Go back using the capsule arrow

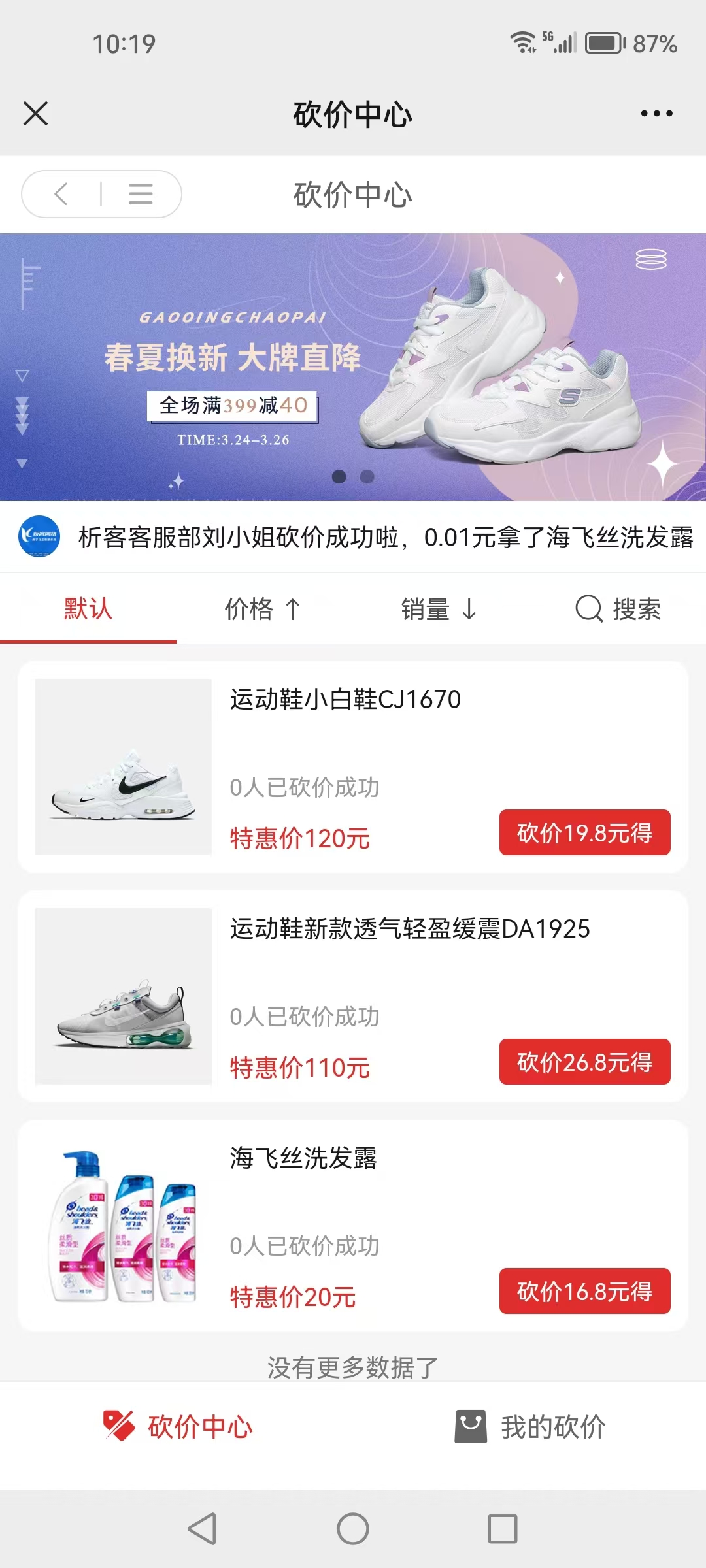click(62, 194)
